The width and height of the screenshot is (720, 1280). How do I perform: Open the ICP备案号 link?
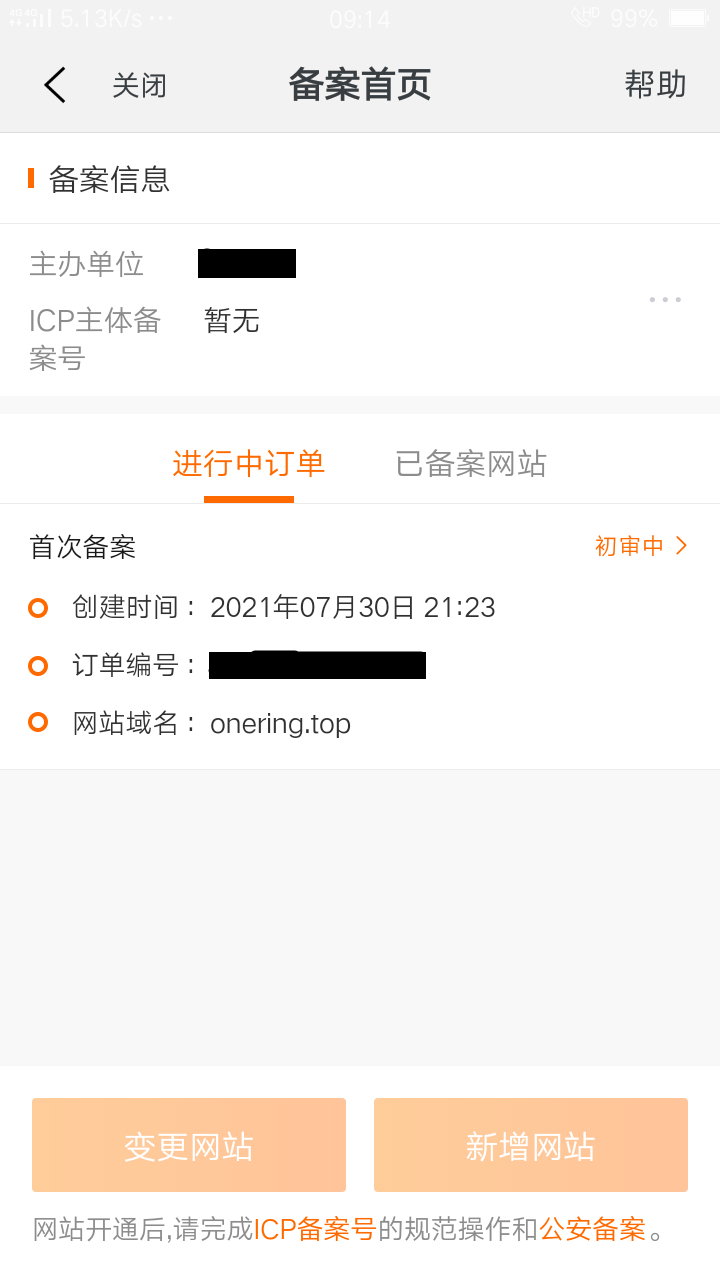coord(315,1229)
